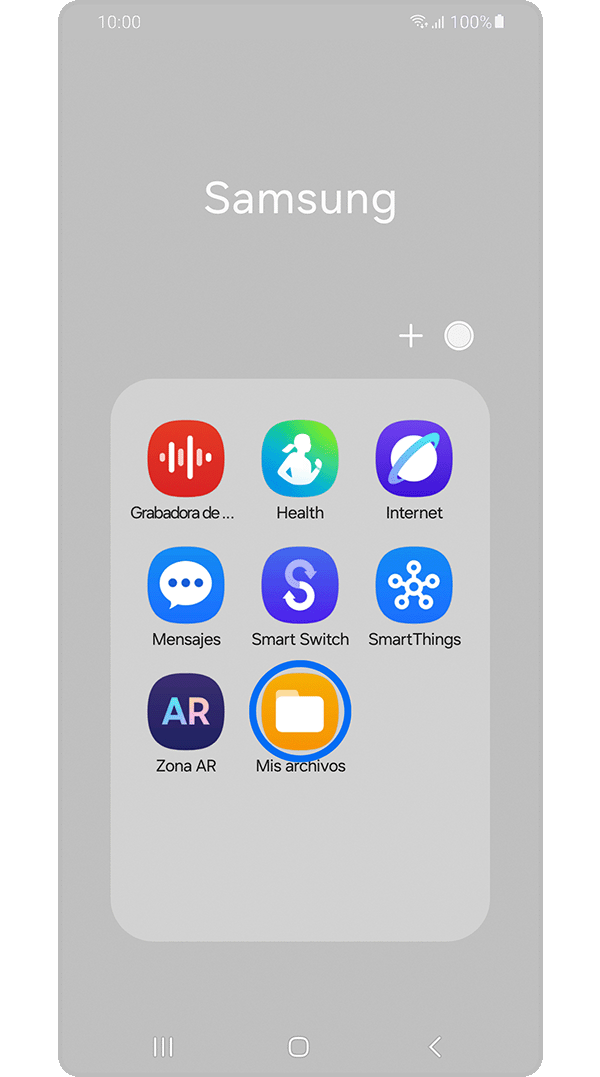The width and height of the screenshot is (600, 1077).
Task: Open Samsung Health app
Action: click(300, 458)
